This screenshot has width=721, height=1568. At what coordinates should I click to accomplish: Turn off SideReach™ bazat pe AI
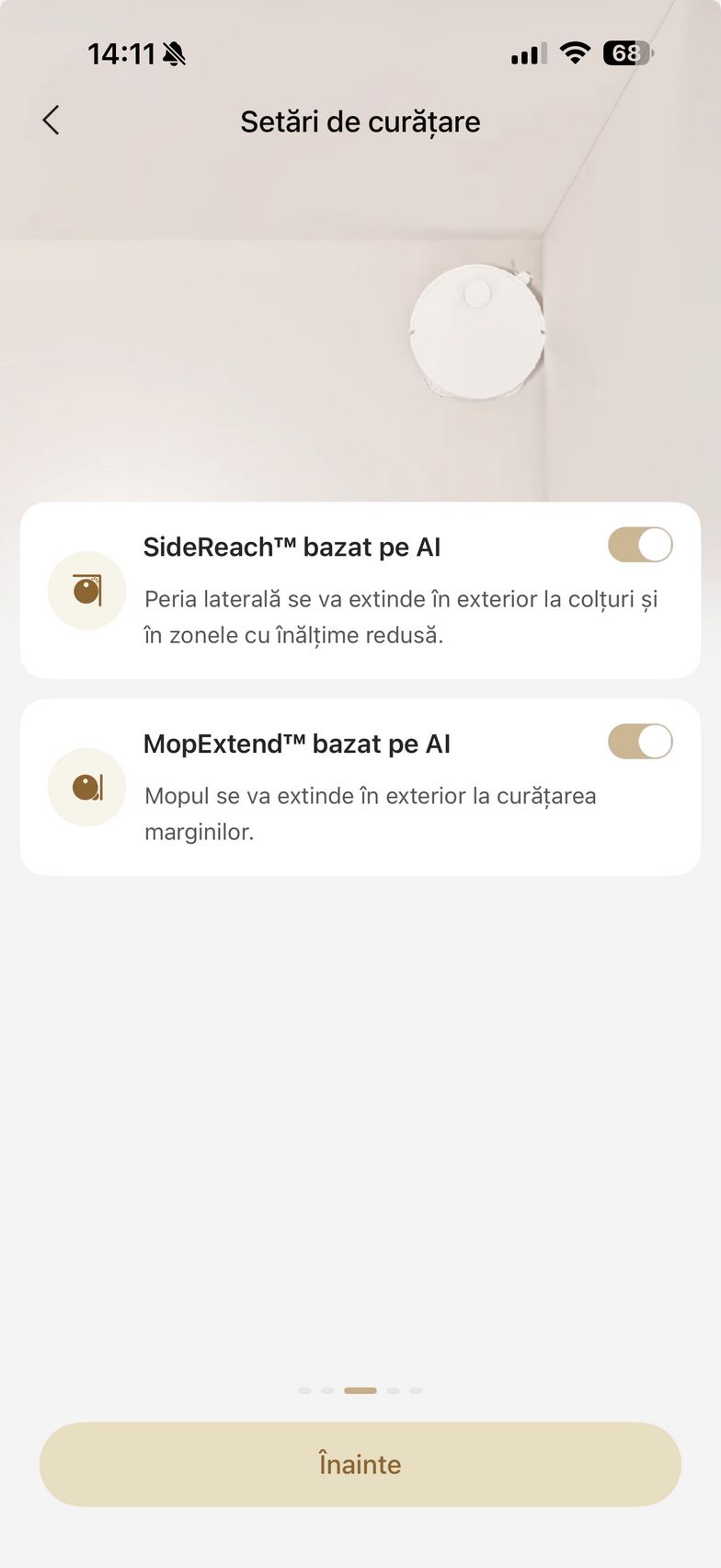(x=640, y=545)
